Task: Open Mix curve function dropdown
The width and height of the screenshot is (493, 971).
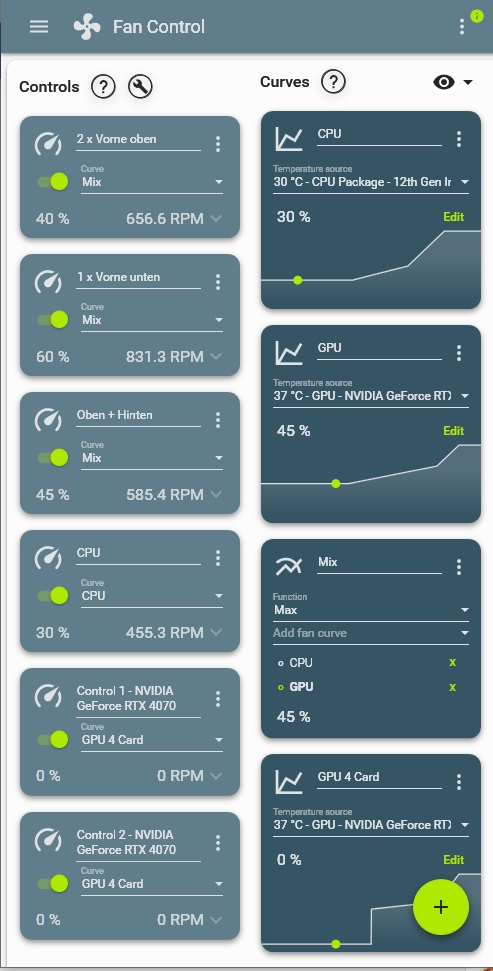Action: [371, 610]
